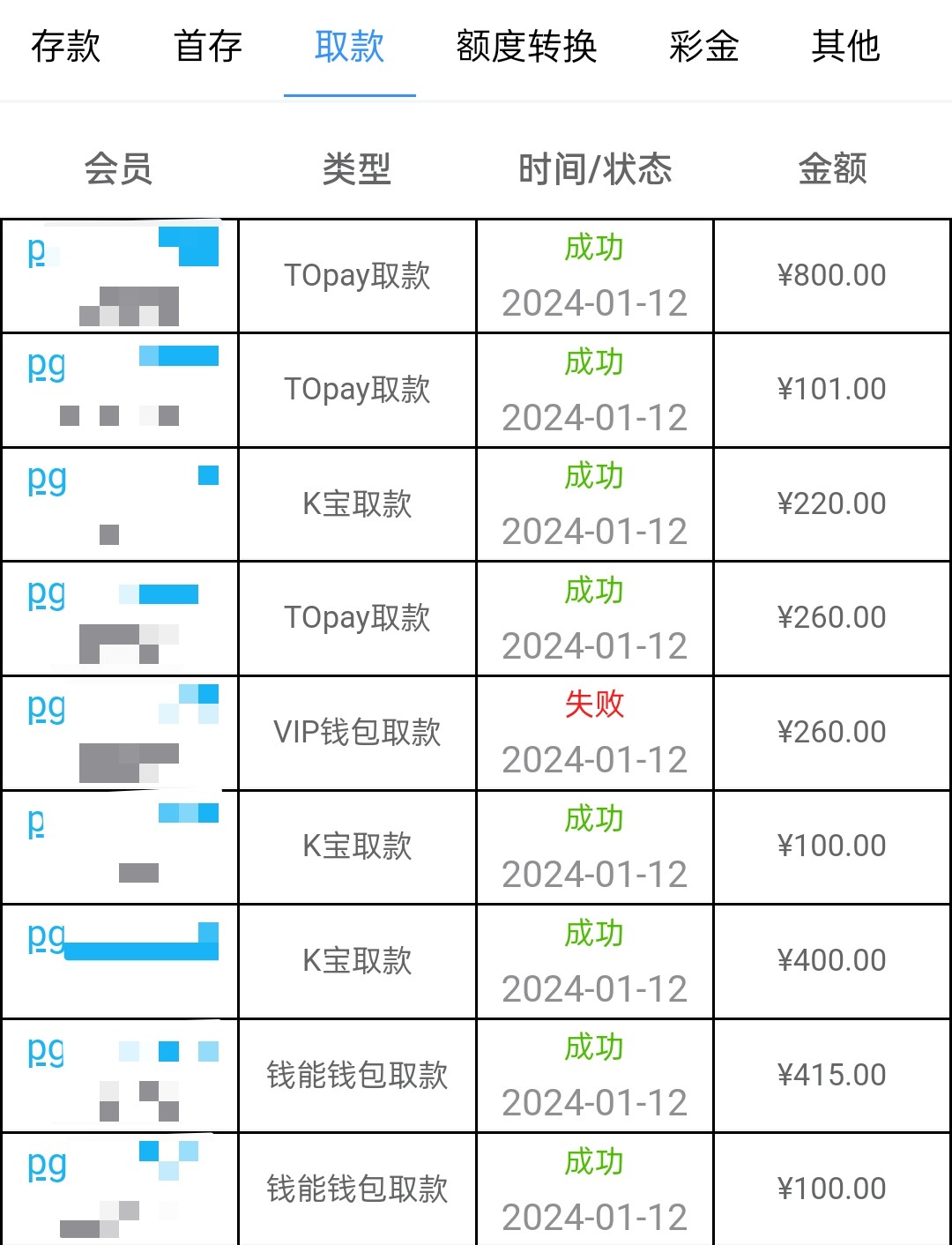Show the 其他 tab
This screenshot has height=1245, width=952.
tap(845, 47)
